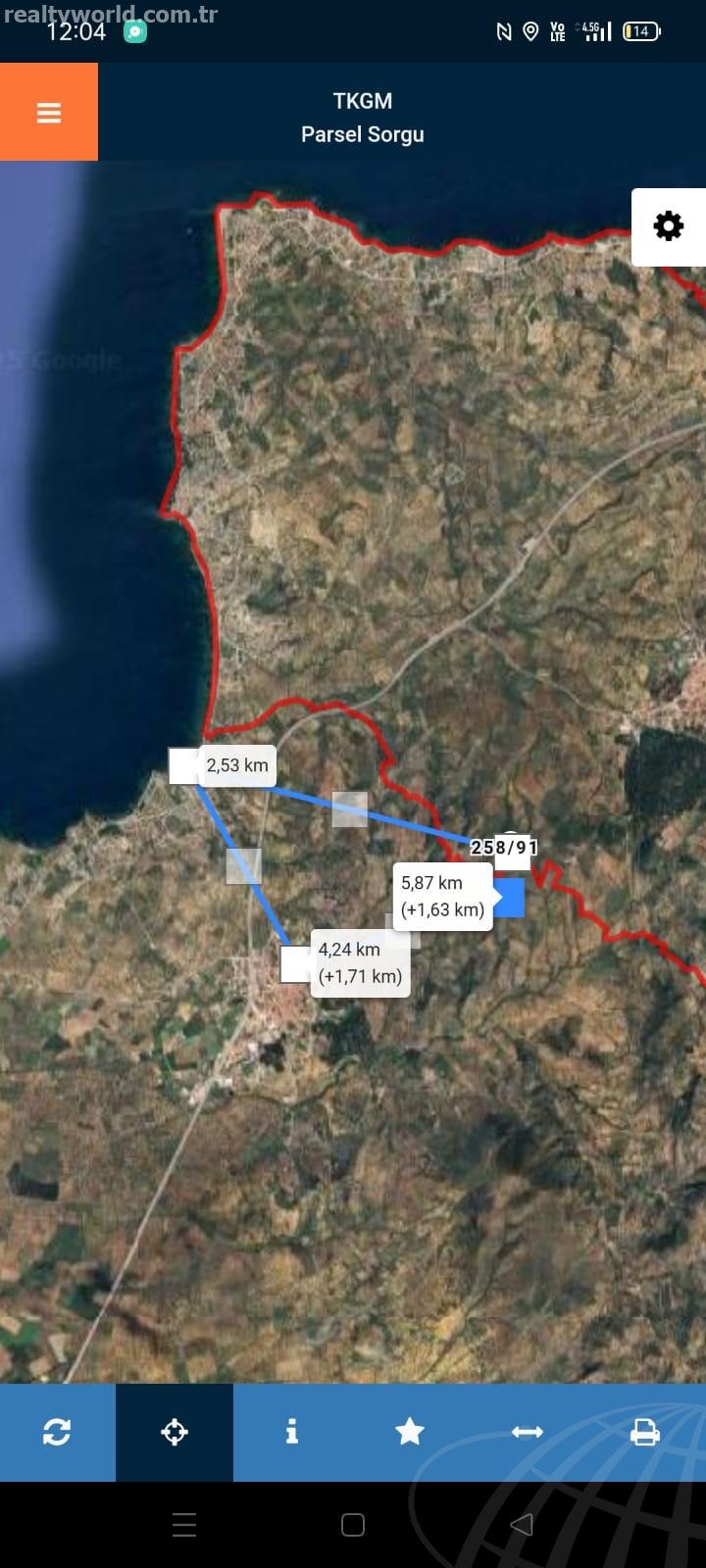Open map settings gear
This screenshot has width=706, height=1568.
pos(669,226)
